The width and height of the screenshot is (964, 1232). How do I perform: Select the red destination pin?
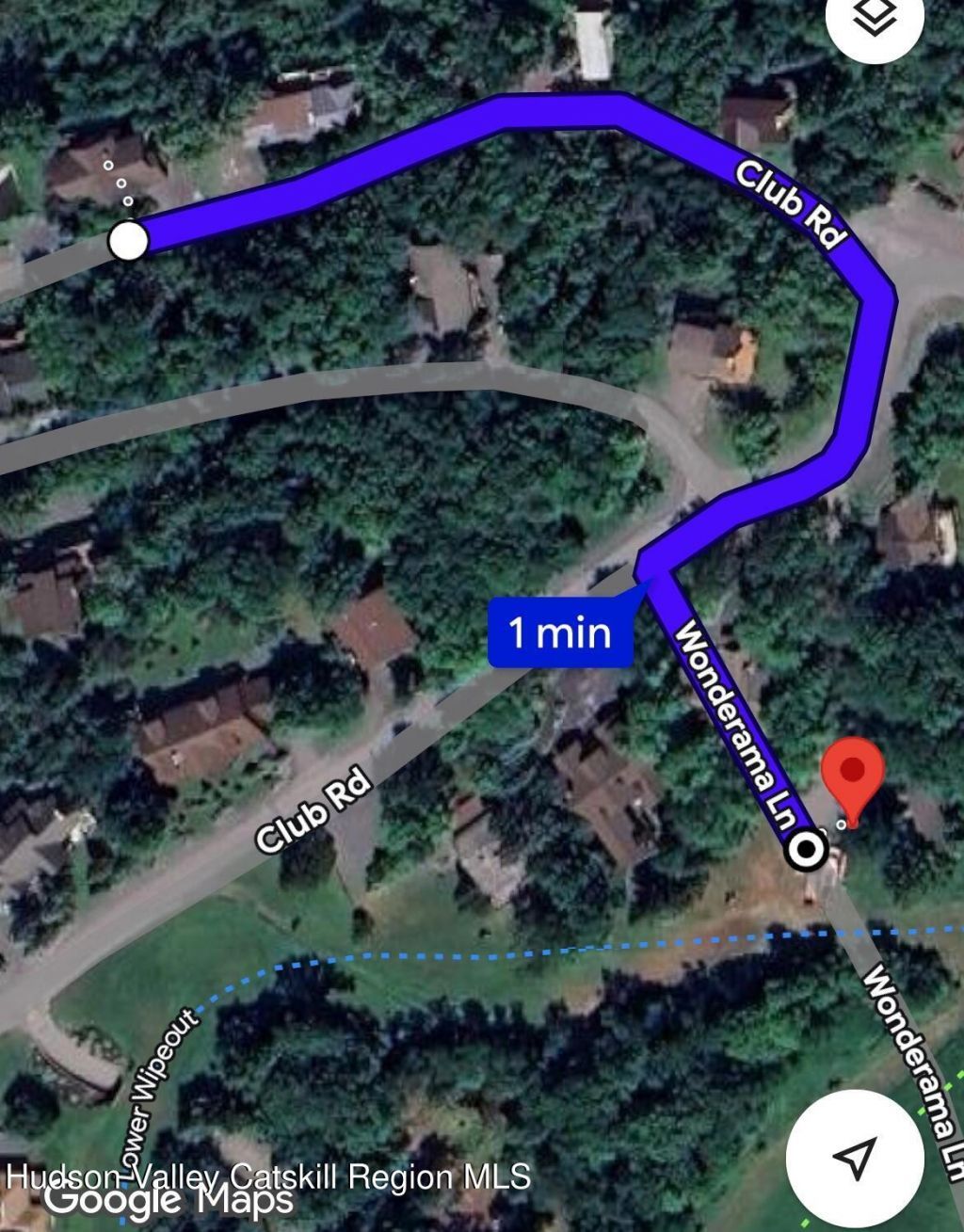[852, 776]
